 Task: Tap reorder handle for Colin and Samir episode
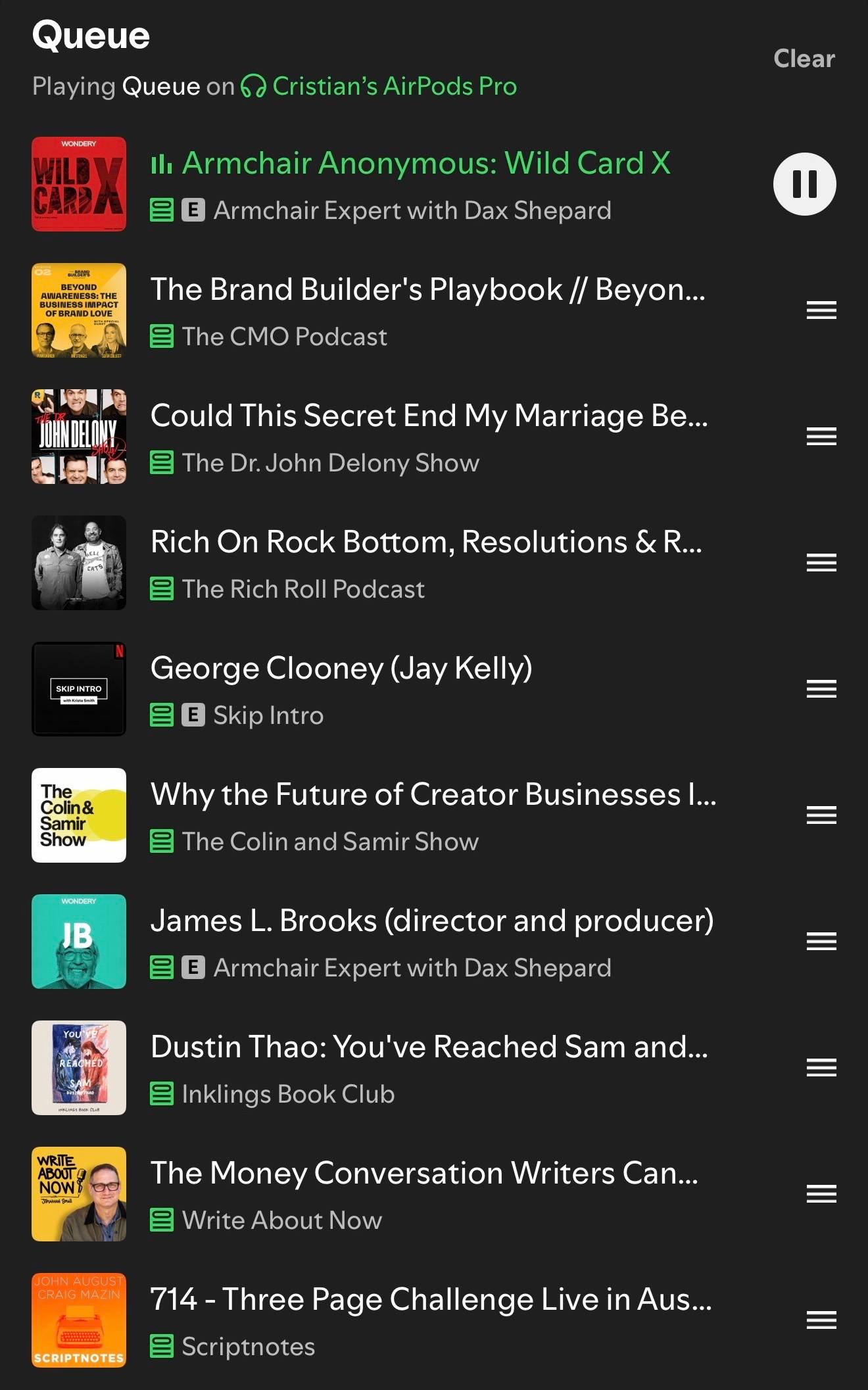(821, 815)
